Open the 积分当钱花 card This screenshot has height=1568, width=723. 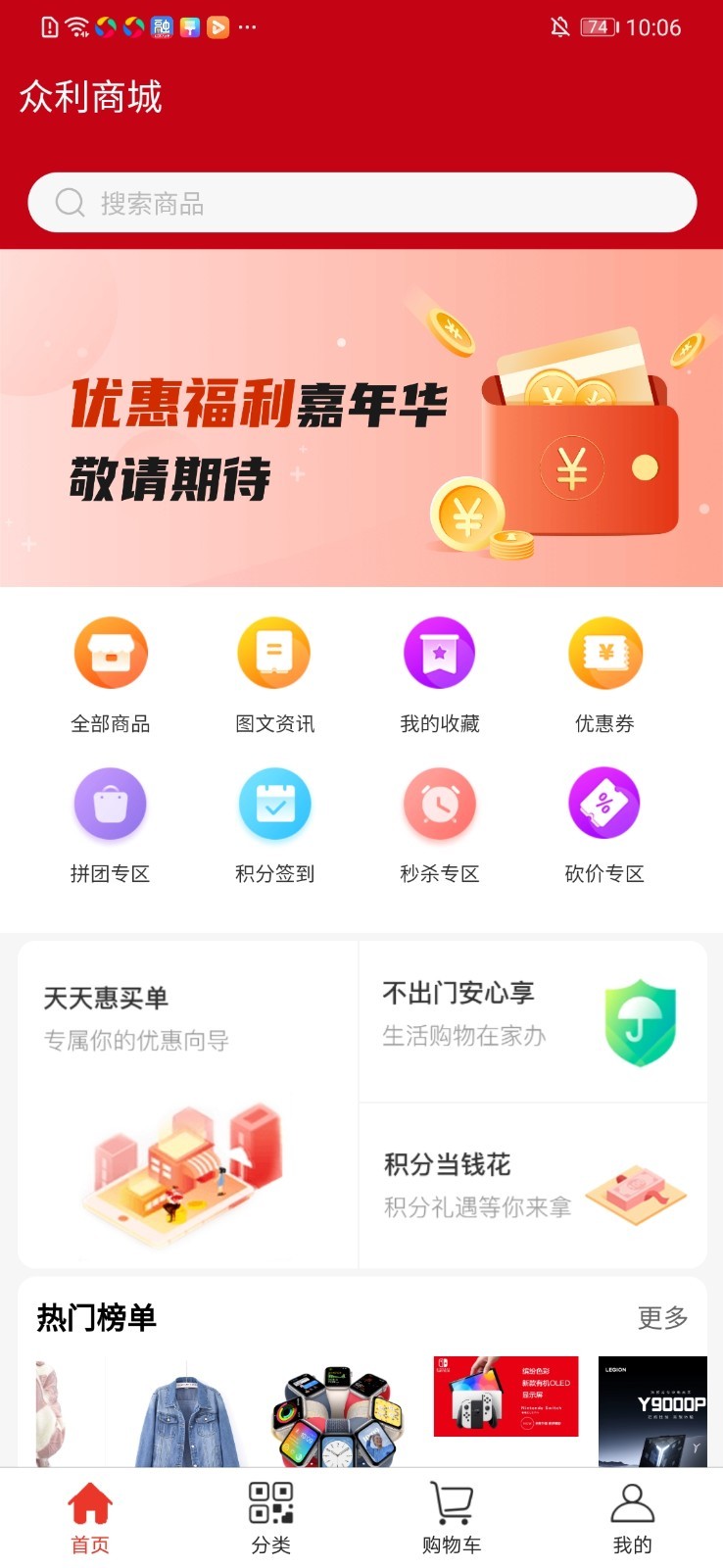[533, 1186]
